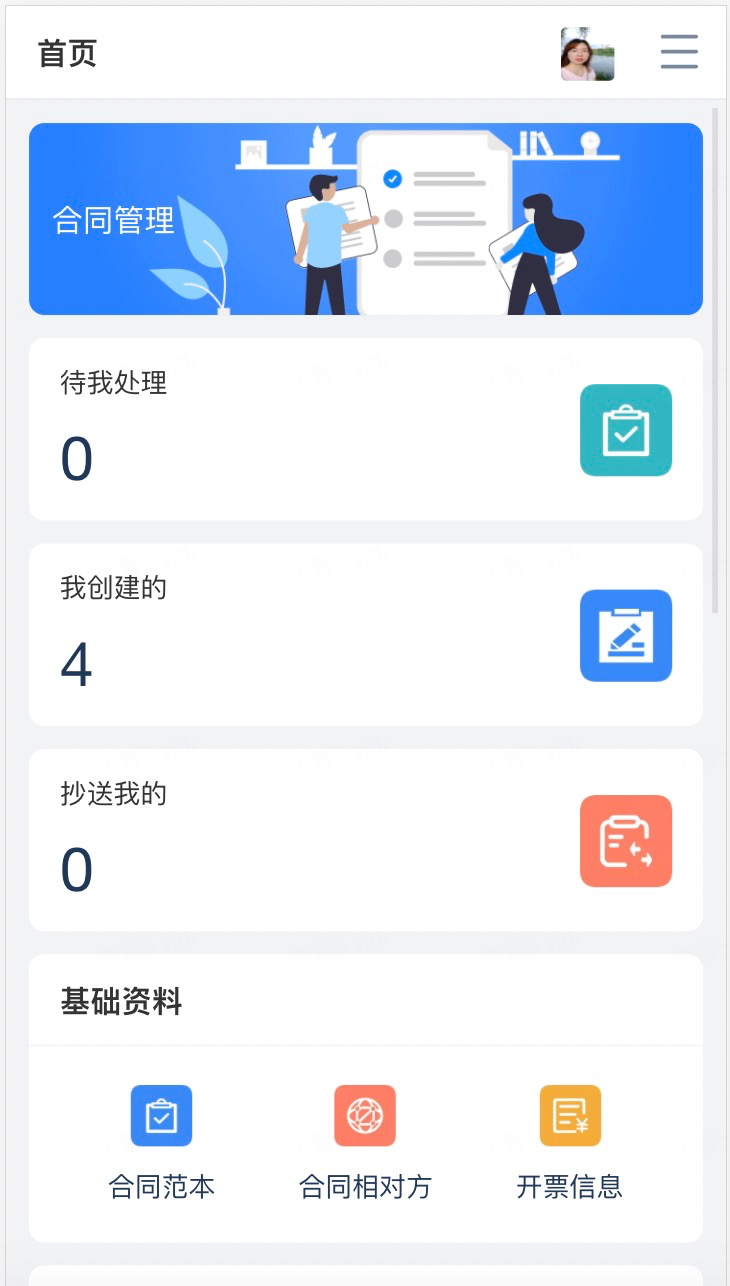
Task: Tap the user profile avatar
Action: 587,54
